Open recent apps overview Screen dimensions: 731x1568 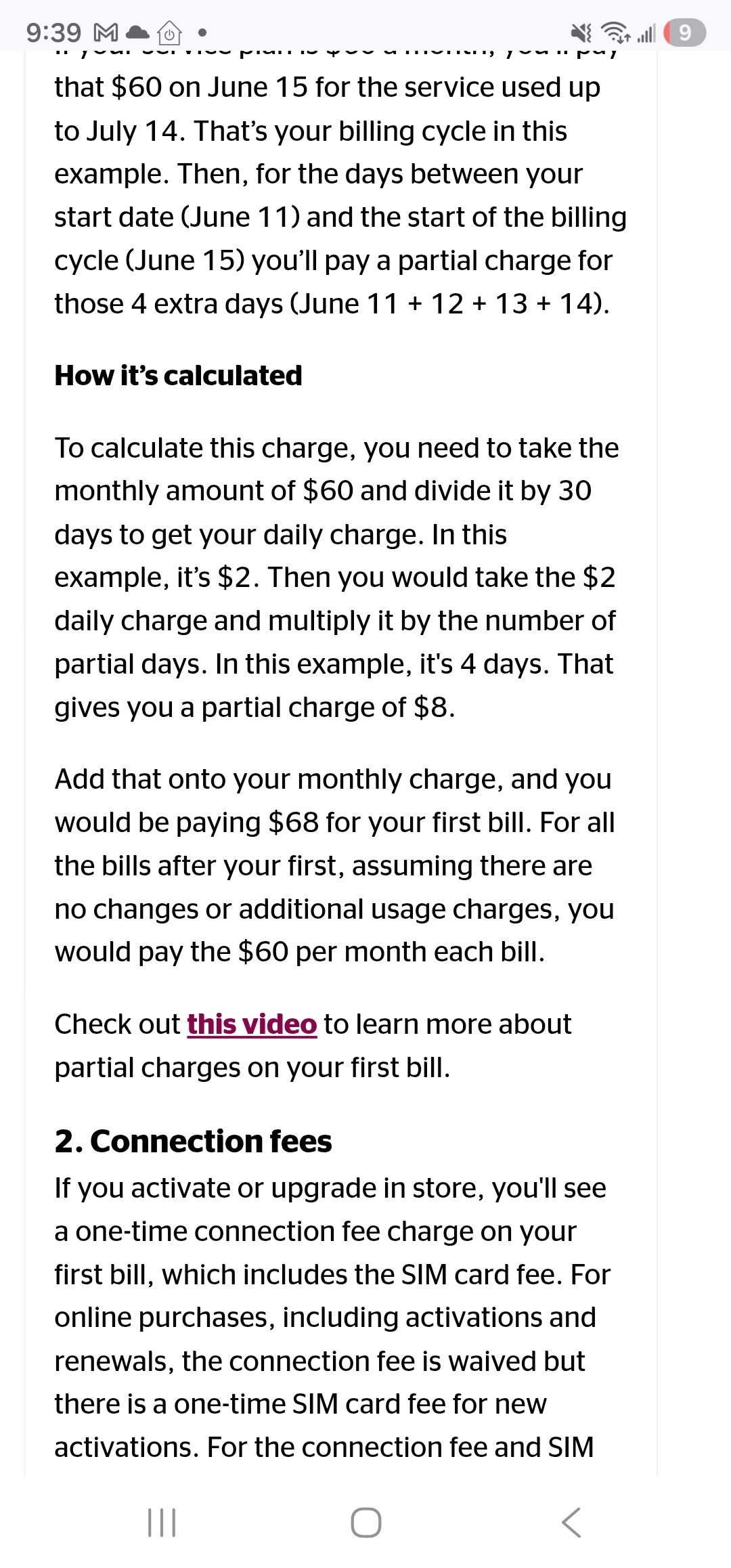pyautogui.click(x=162, y=1523)
